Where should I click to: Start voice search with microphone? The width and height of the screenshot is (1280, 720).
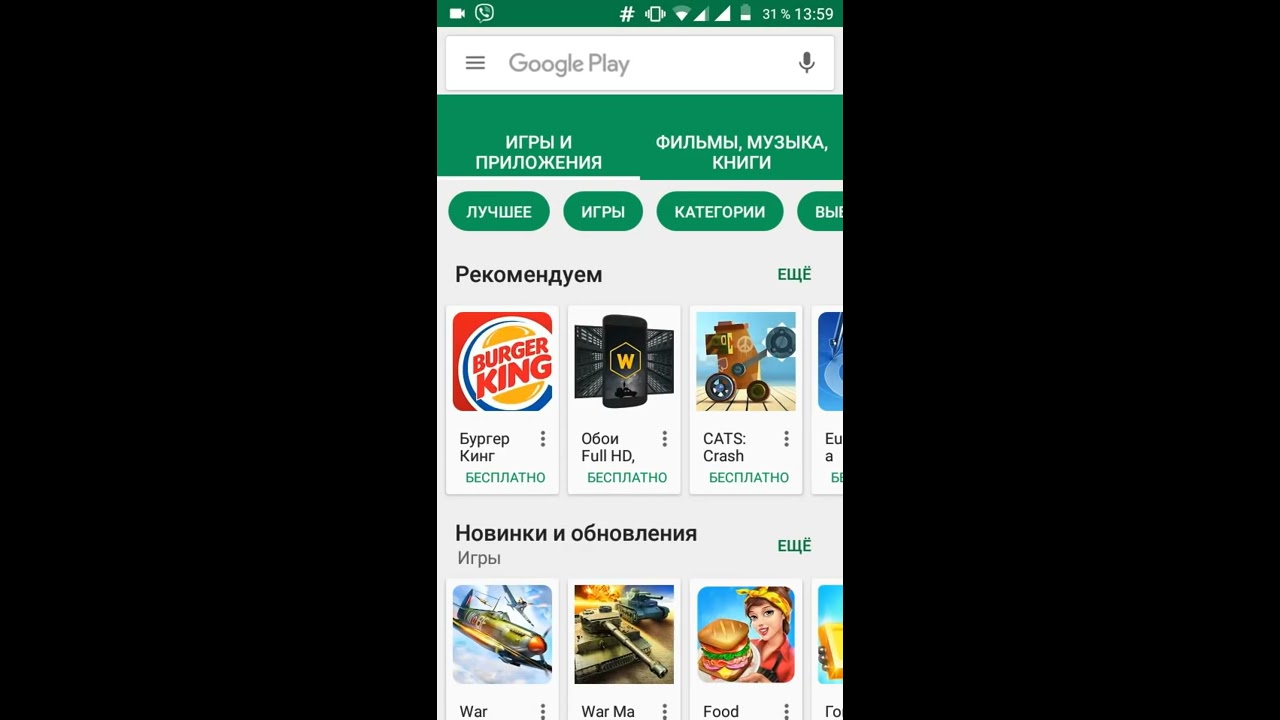pyautogui.click(x=806, y=63)
